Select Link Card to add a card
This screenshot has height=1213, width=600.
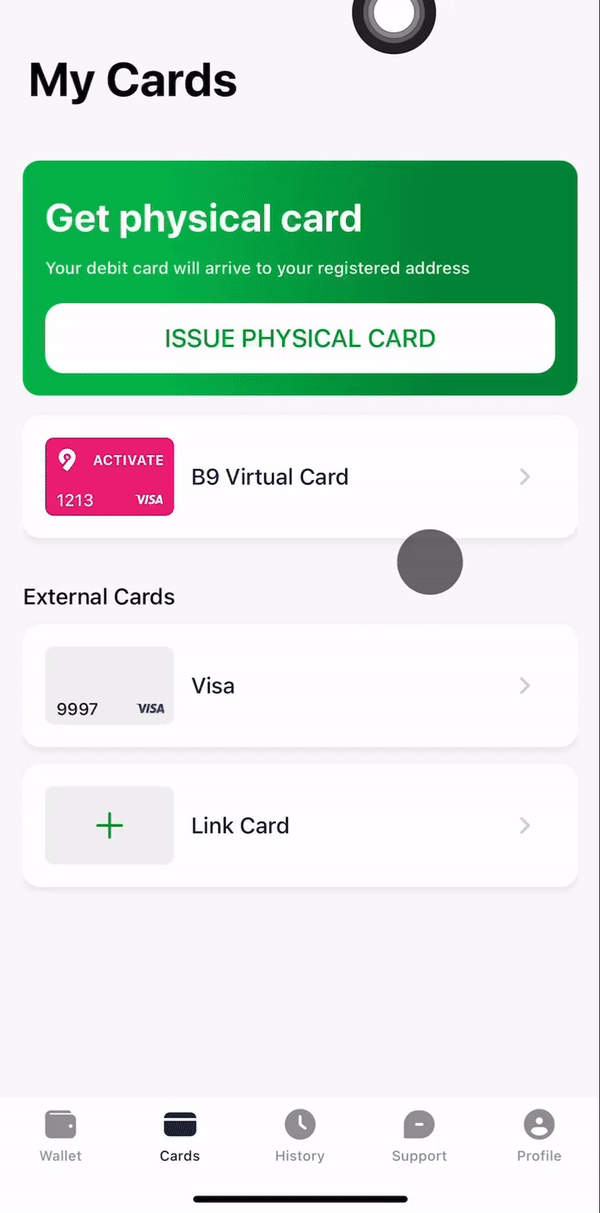pyautogui.click(x=300, y=825)
